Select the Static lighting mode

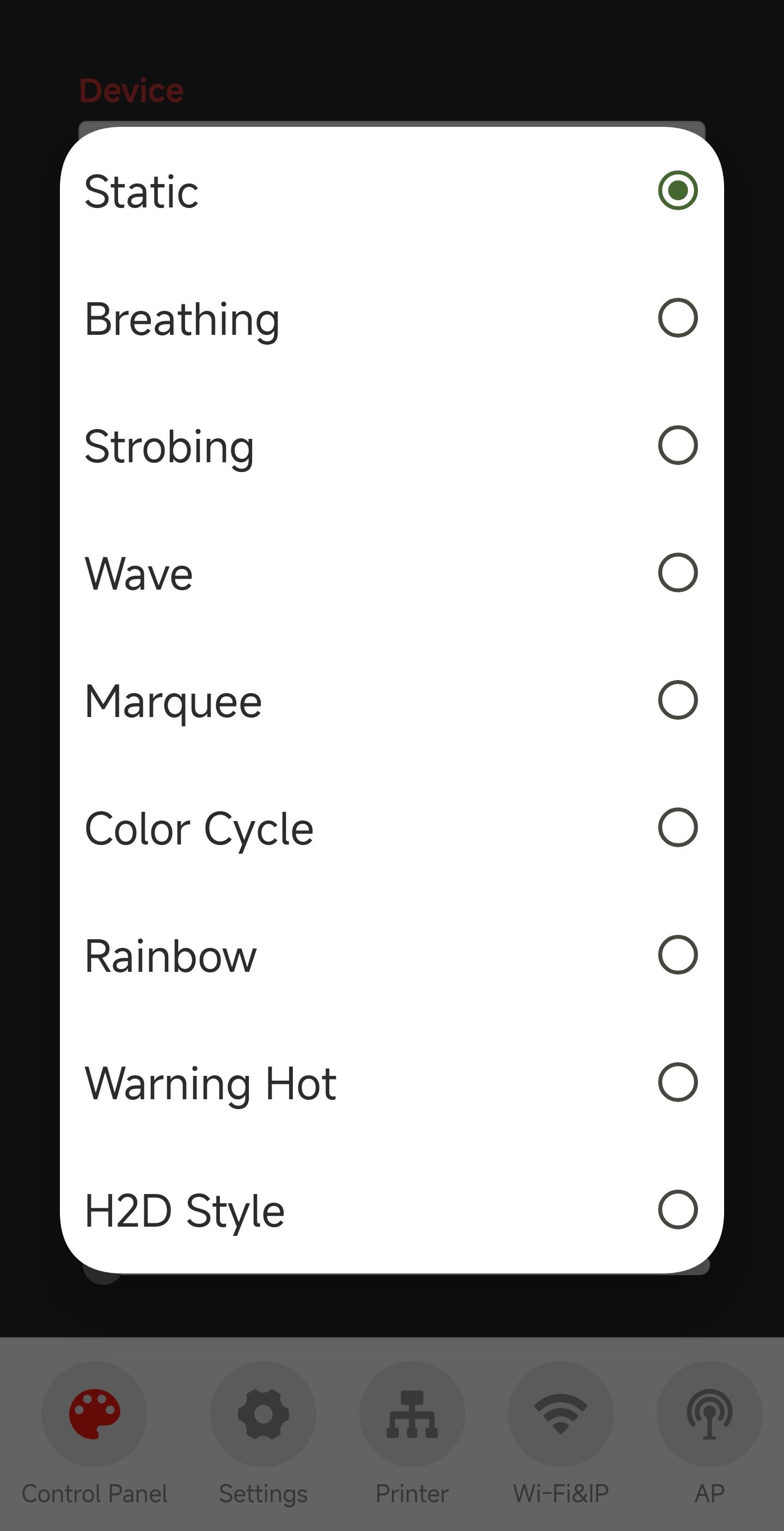pos(391,191)
